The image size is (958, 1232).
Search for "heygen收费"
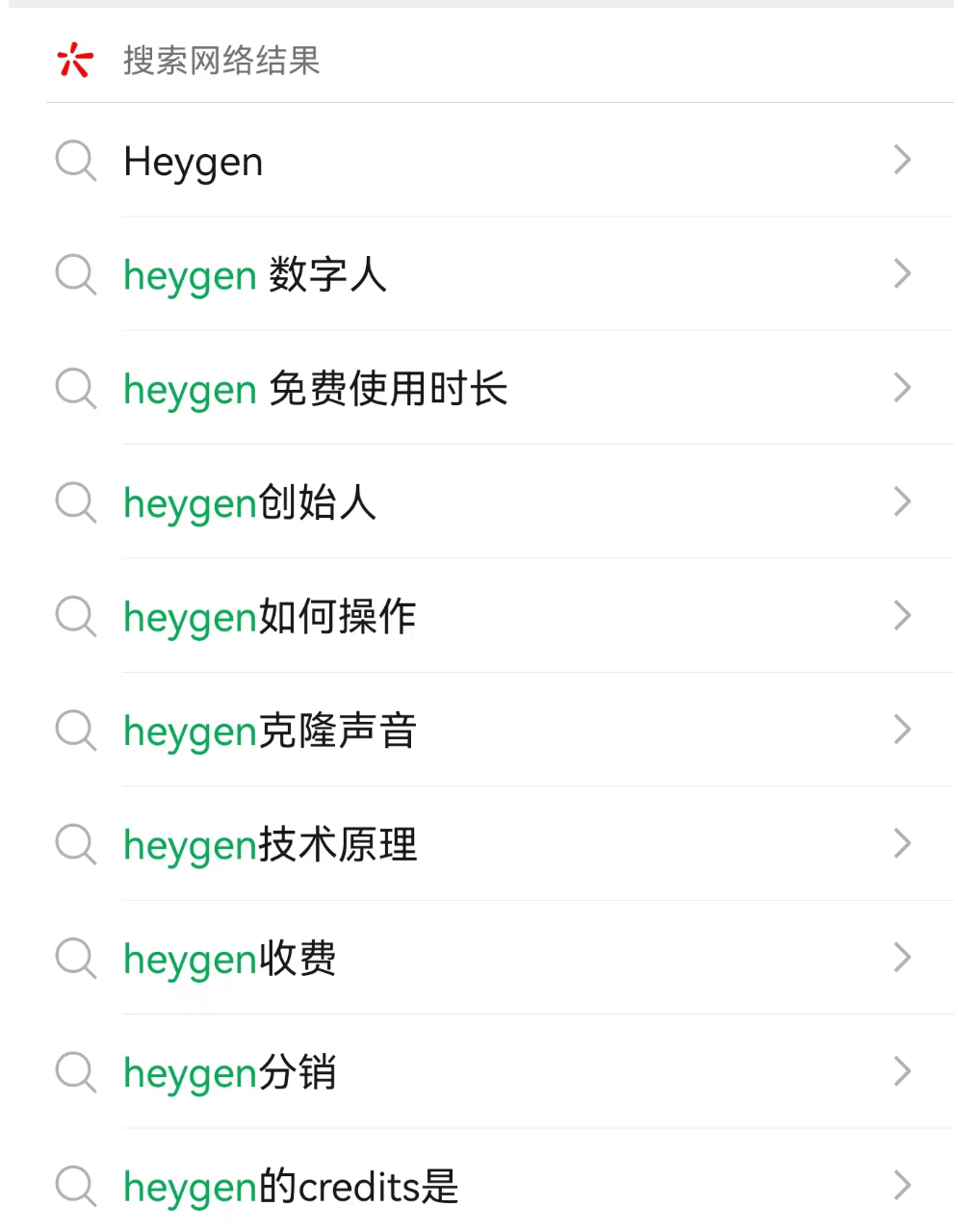point(229,959)
